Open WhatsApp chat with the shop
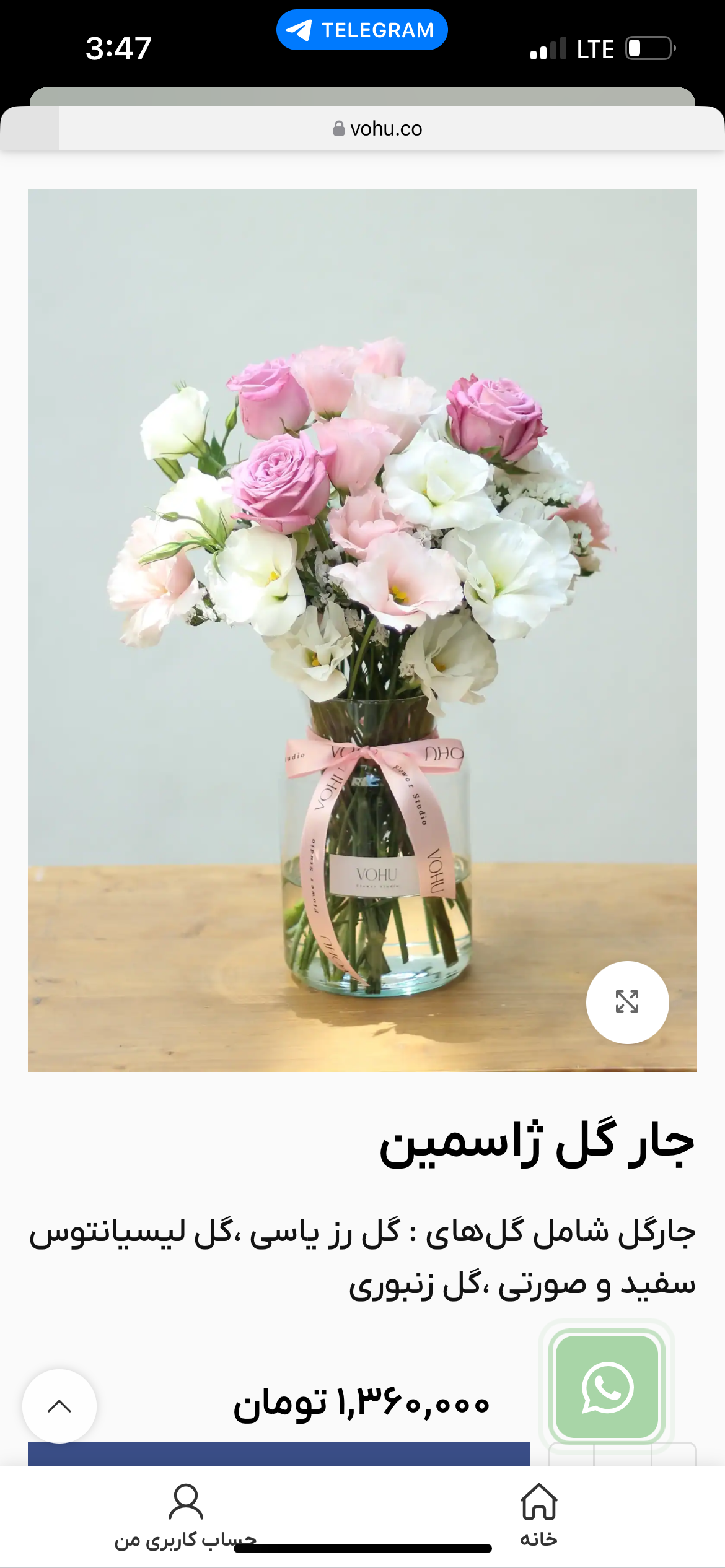 point(607,1387)
